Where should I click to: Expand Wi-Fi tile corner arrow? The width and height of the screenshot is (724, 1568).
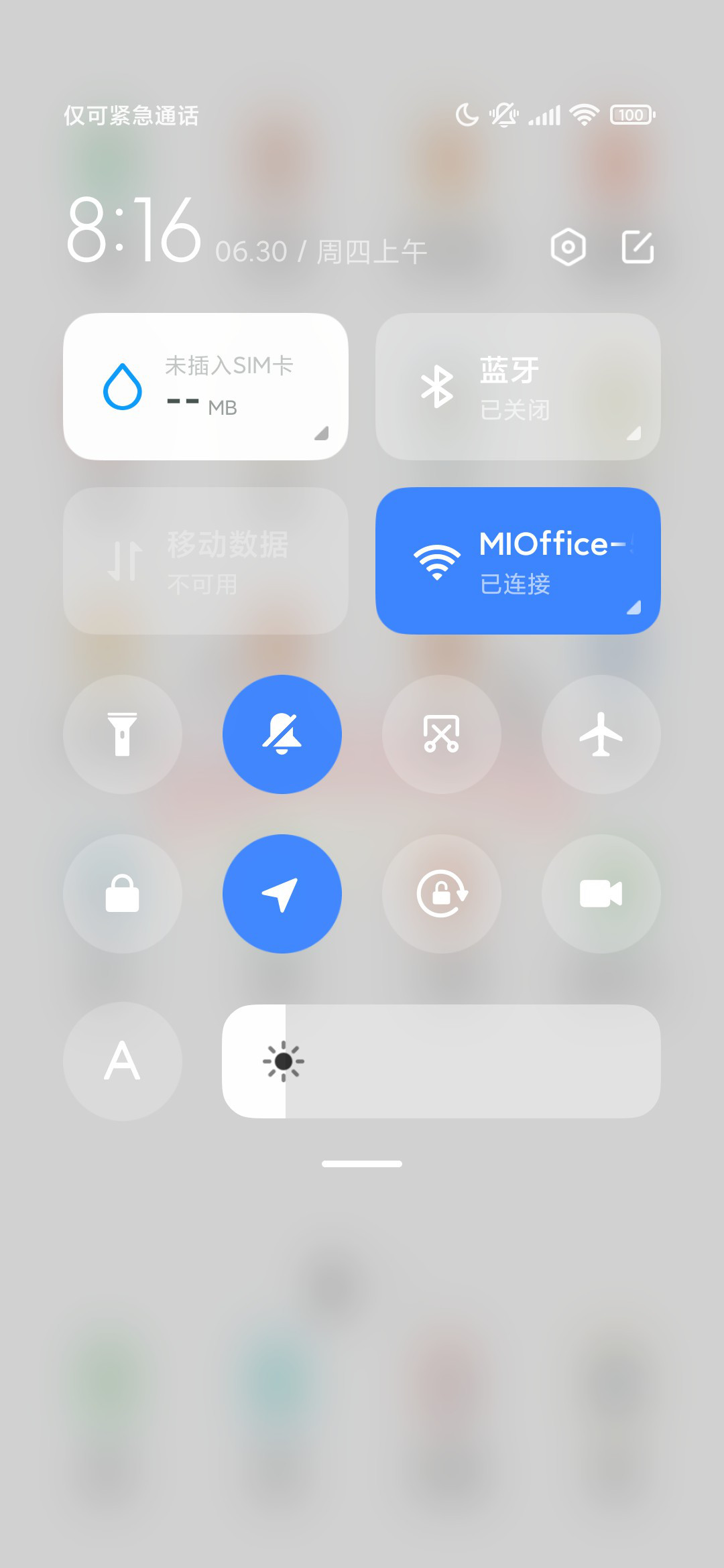633,608
